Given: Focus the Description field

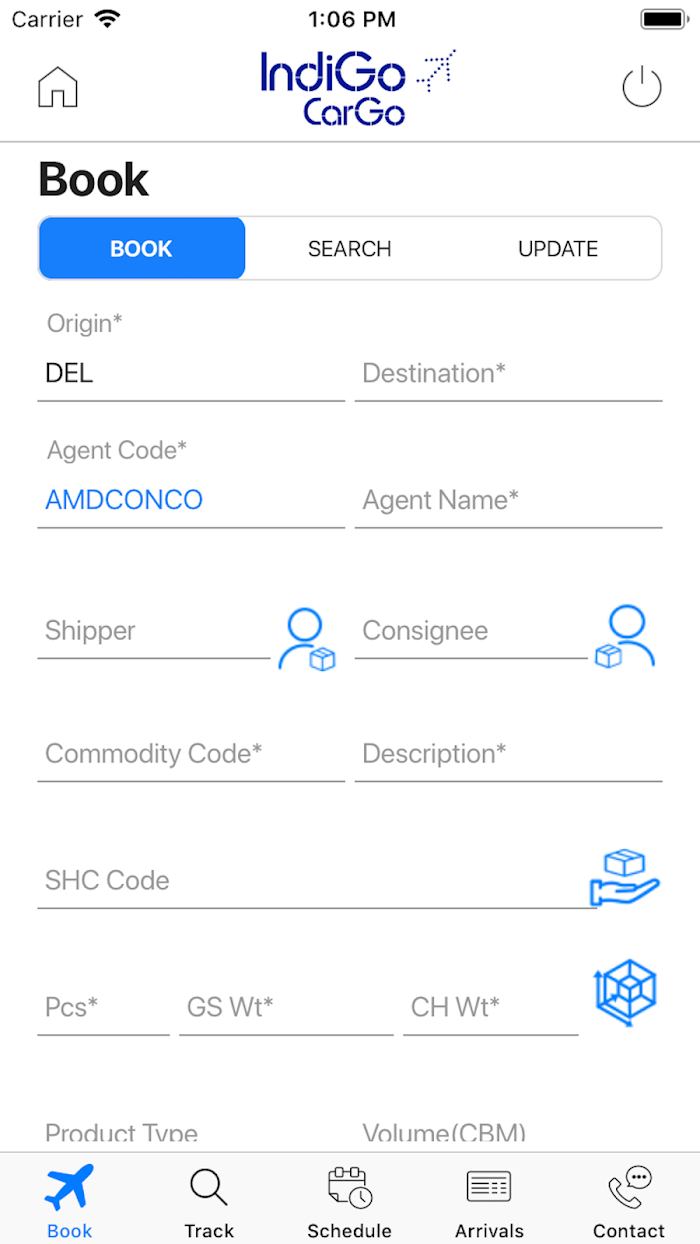Looking at the screenshot, I should (508, 754).
